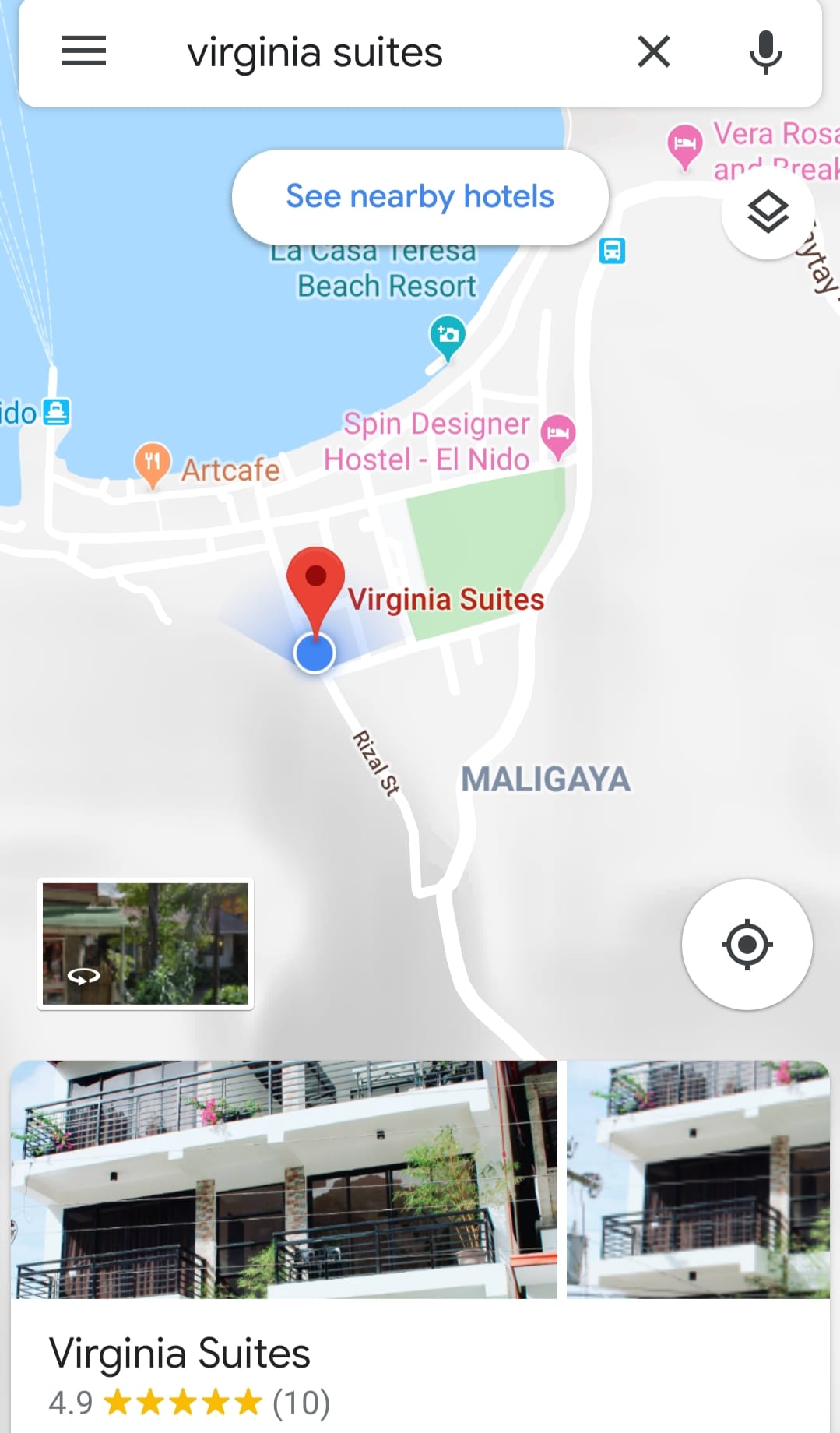Open Virginia Suites place details
840x1433 pixels.
click(x=180, y=1354)
